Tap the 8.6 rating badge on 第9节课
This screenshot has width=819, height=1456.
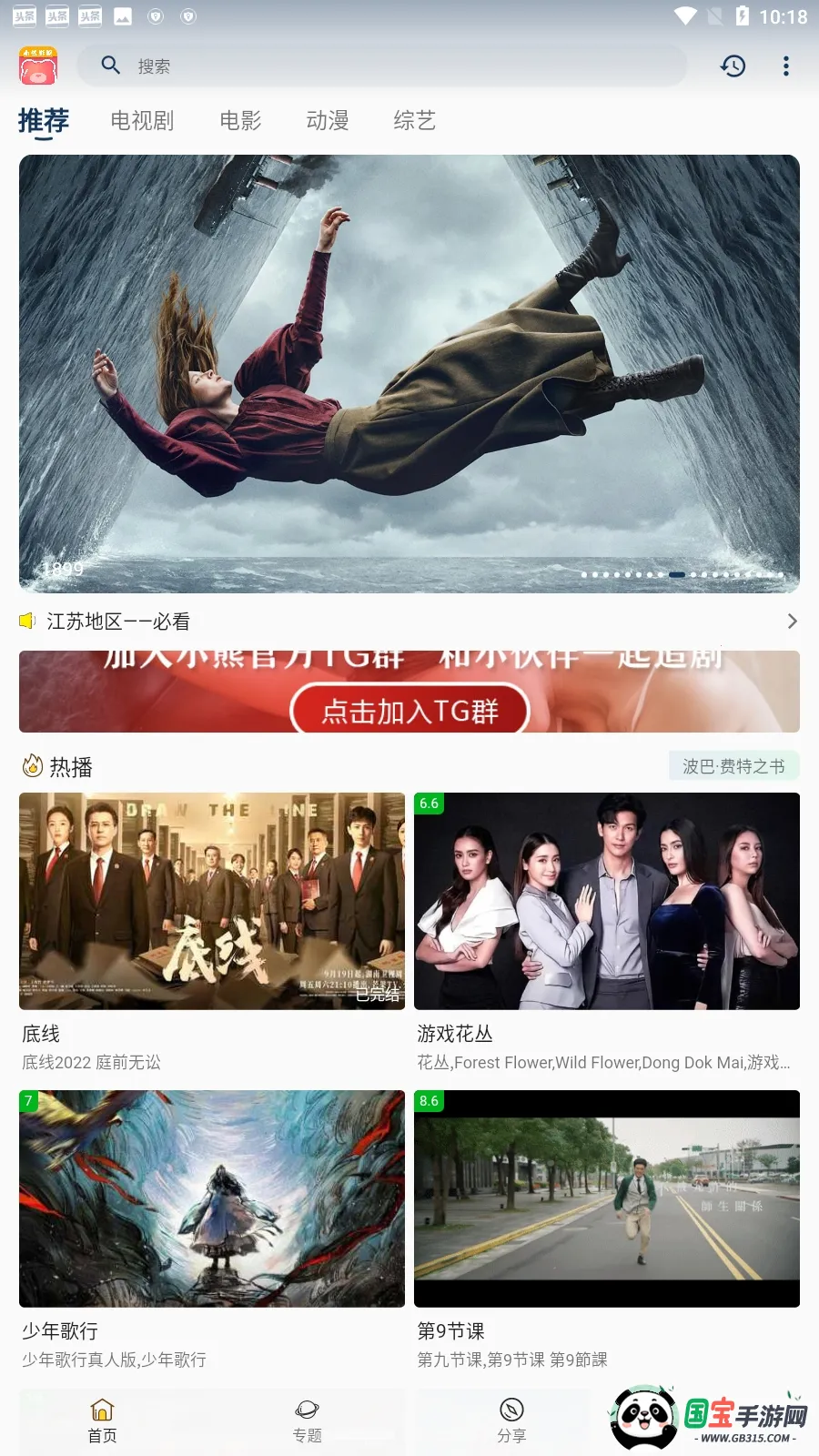coord(430,1101)
